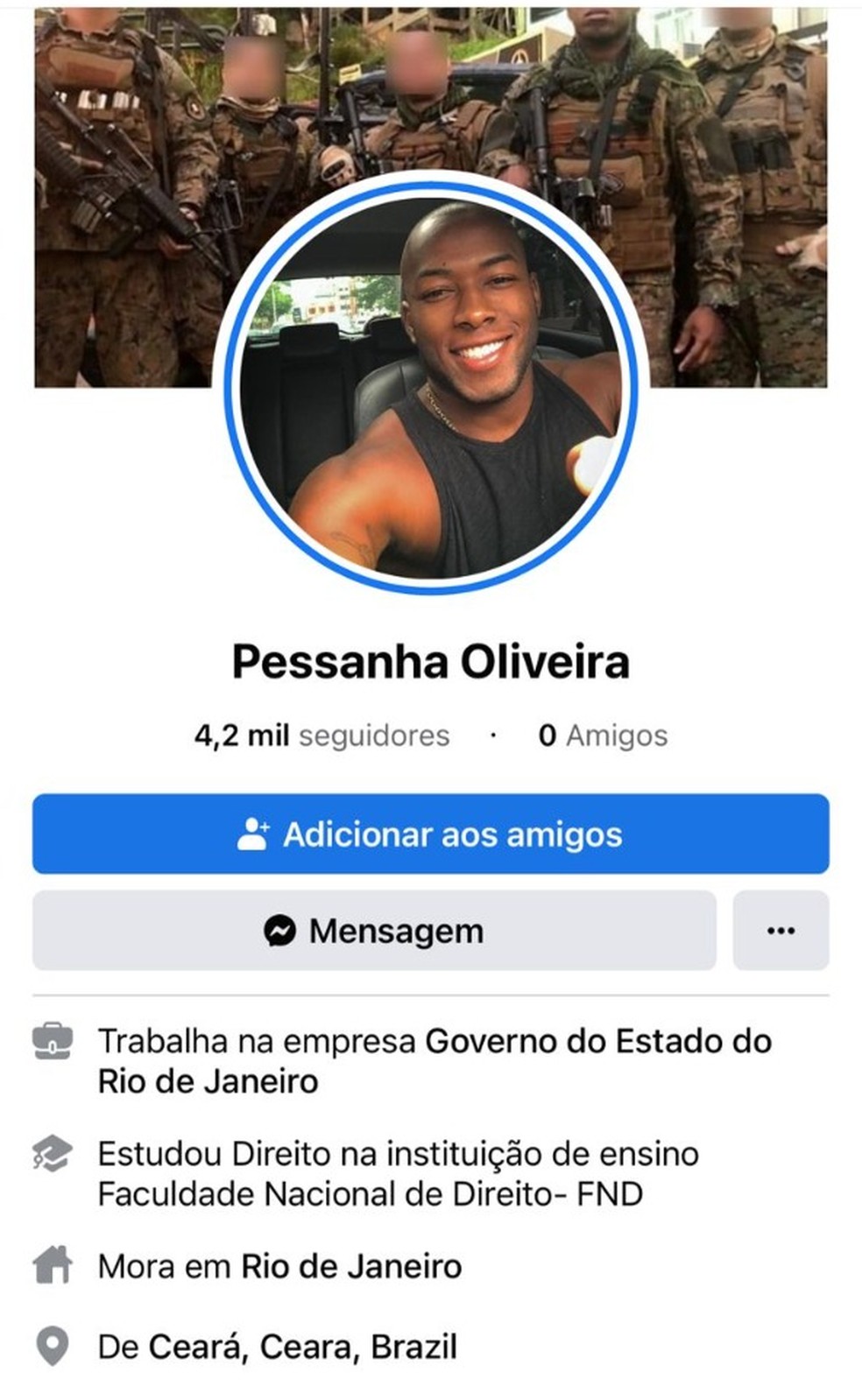Open Ceará, Ceara, Brazil hometown link
Viewport: 862px width, 1400px height.
click(302, 1347)
